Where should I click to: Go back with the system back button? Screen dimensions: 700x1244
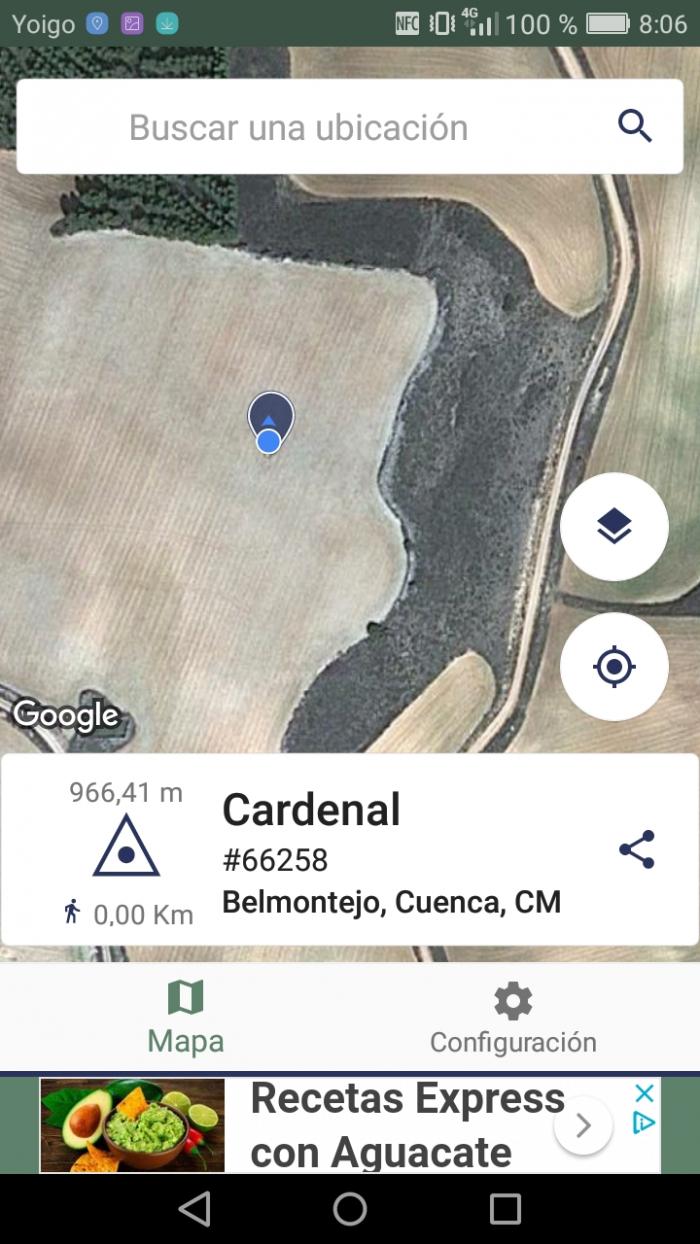(x=194, y=1208)
